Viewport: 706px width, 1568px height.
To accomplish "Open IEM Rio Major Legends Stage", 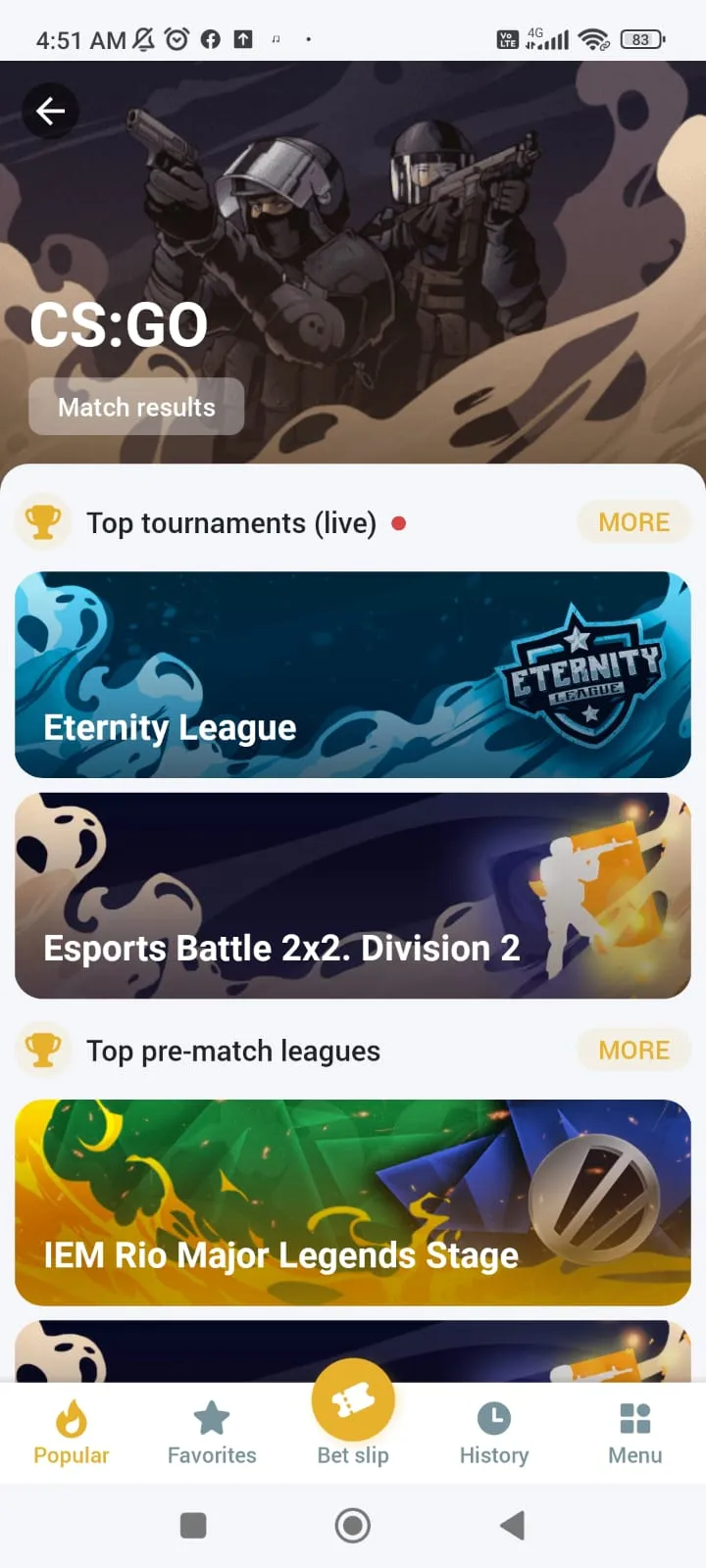I will (x=353, y=1202).
